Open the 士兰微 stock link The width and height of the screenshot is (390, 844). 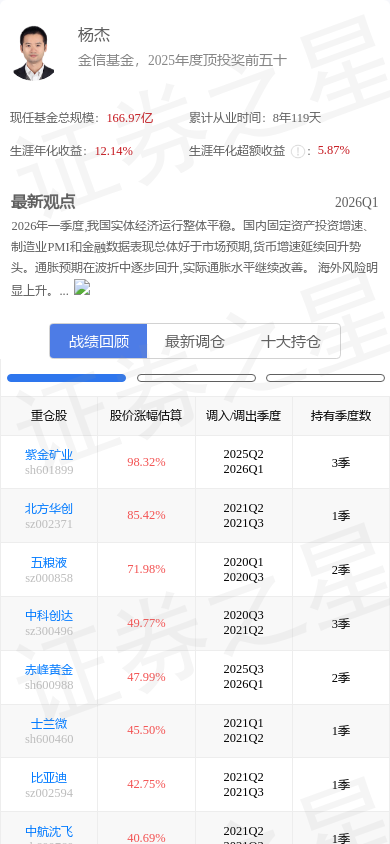pyautogui.click(x=49, y=723)
